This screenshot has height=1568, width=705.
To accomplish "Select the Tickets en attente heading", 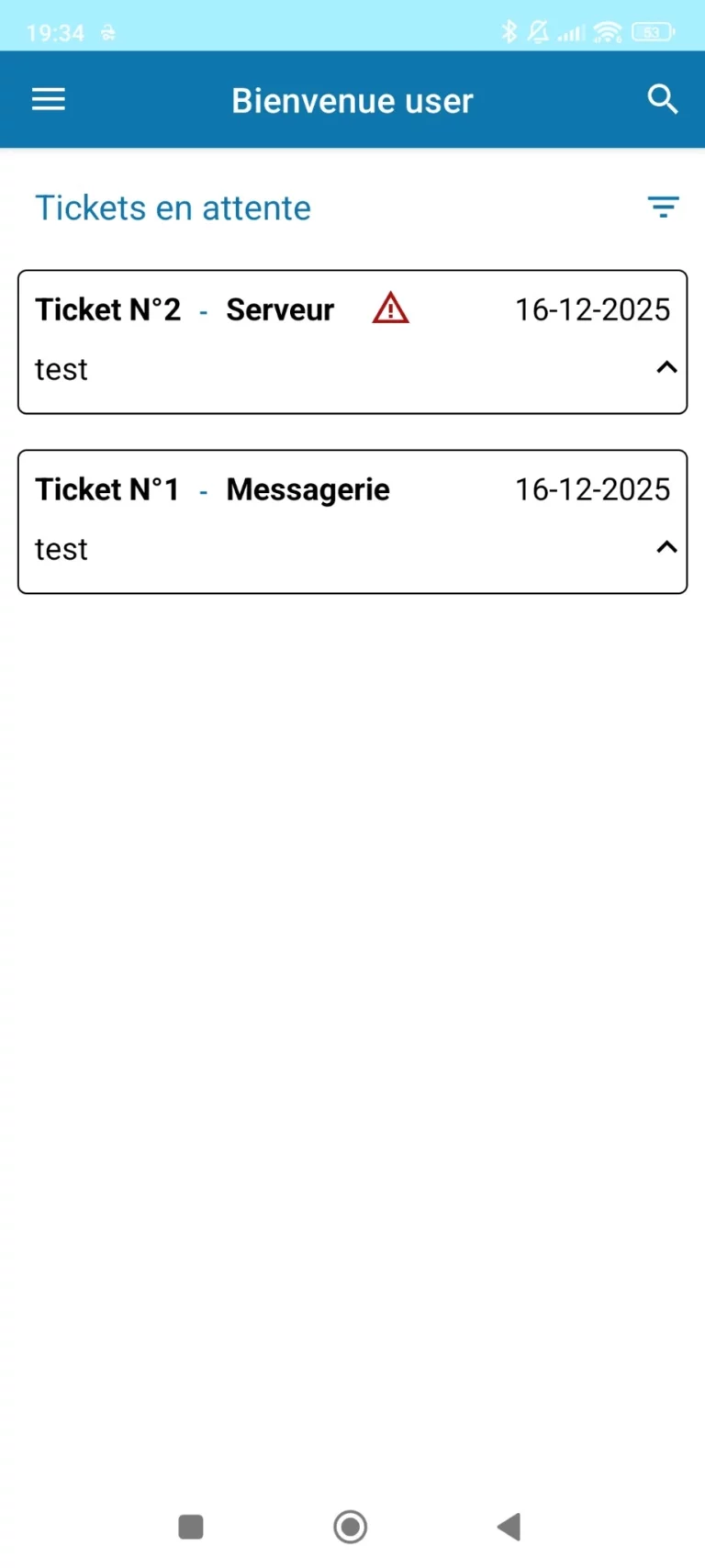I will pyautogui.click(x=173, y=207).
